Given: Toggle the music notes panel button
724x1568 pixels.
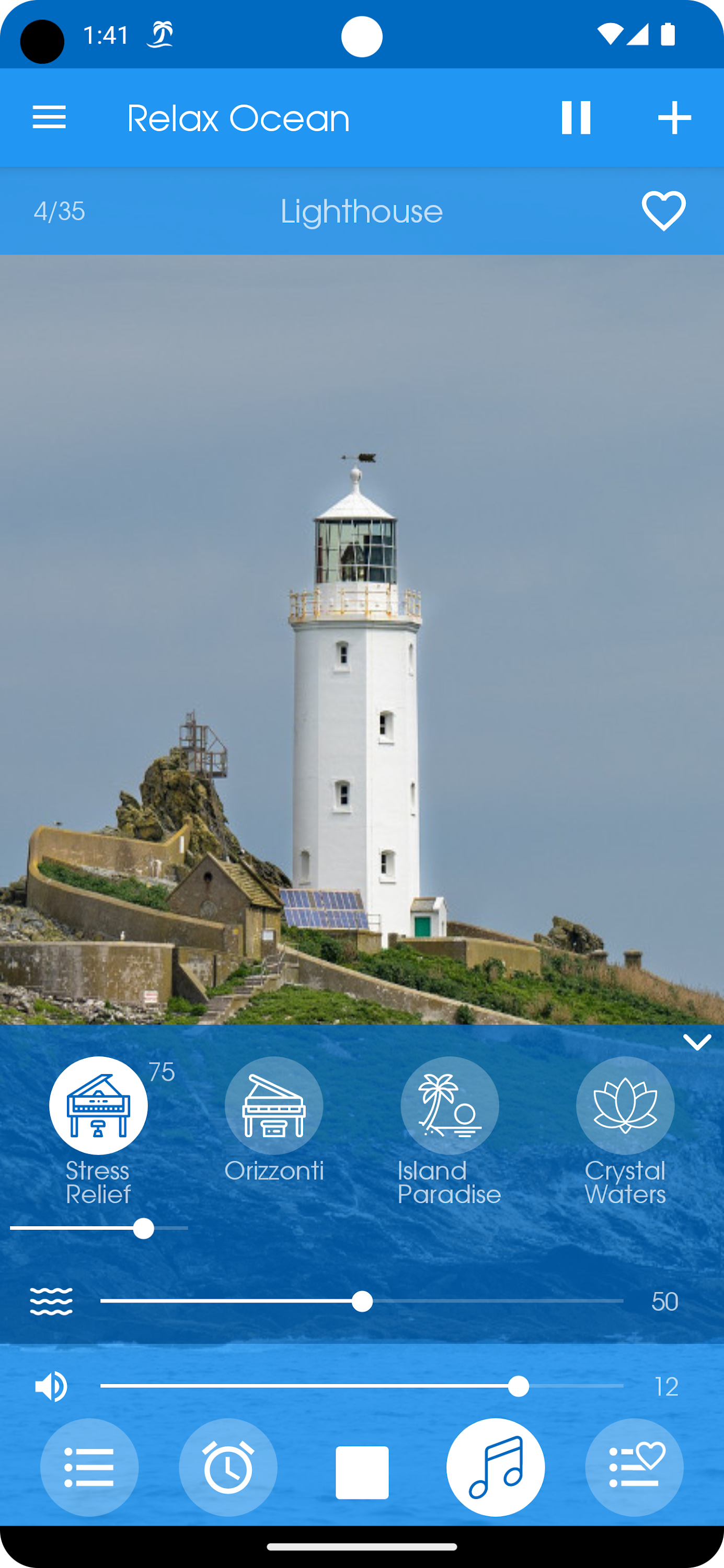Looking at the screenshot, I should 495,1467.
